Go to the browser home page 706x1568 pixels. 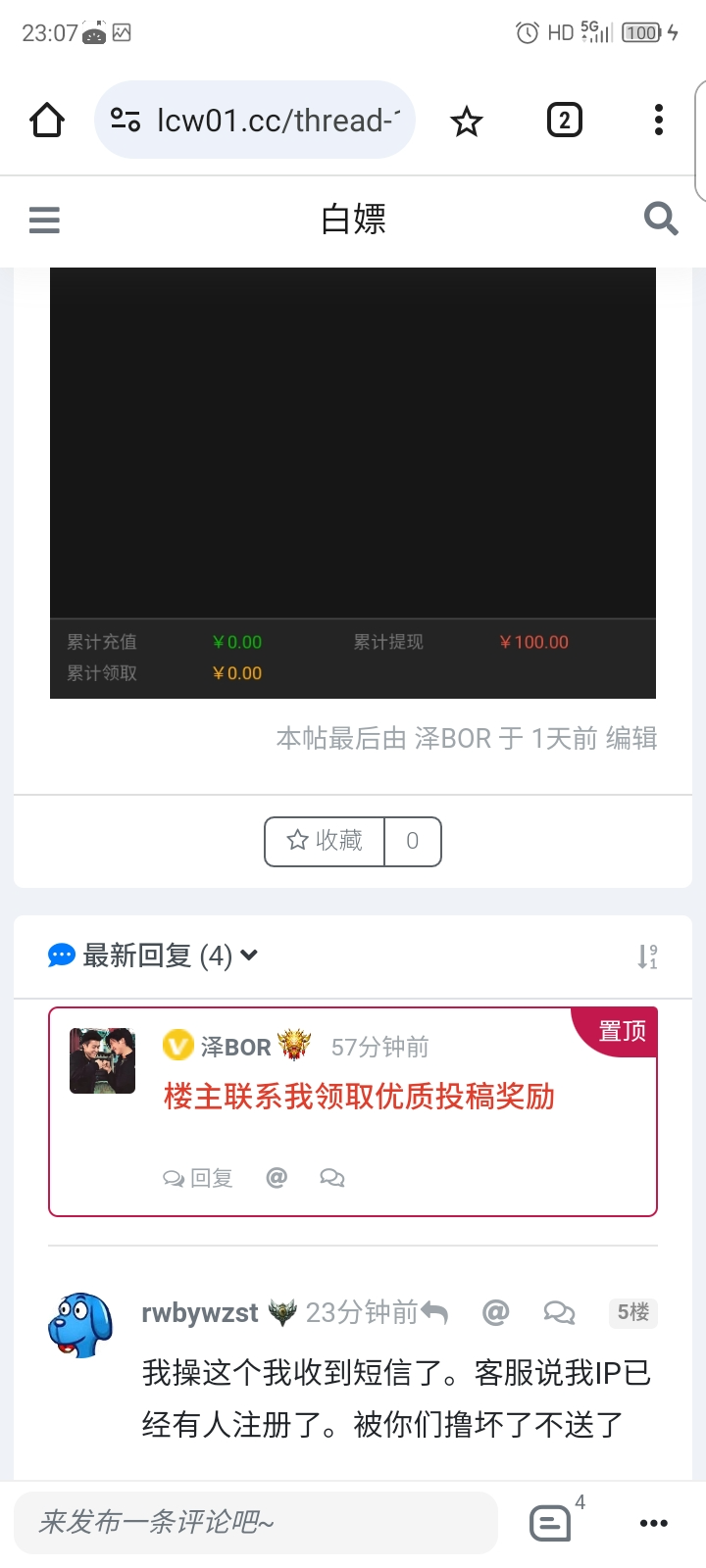(x=47, y=121)
